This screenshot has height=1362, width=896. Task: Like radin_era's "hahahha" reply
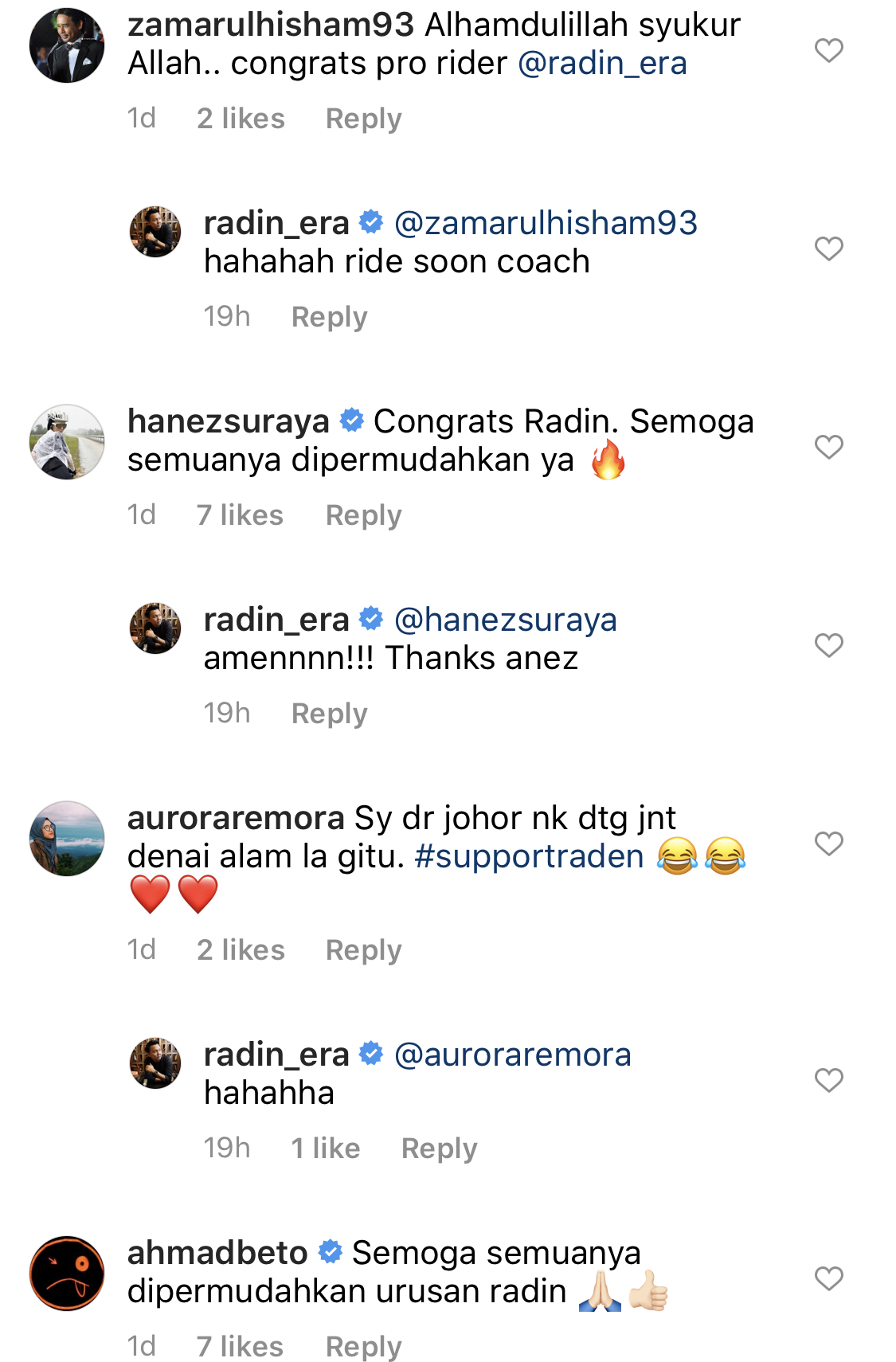tap(828, 1080)
